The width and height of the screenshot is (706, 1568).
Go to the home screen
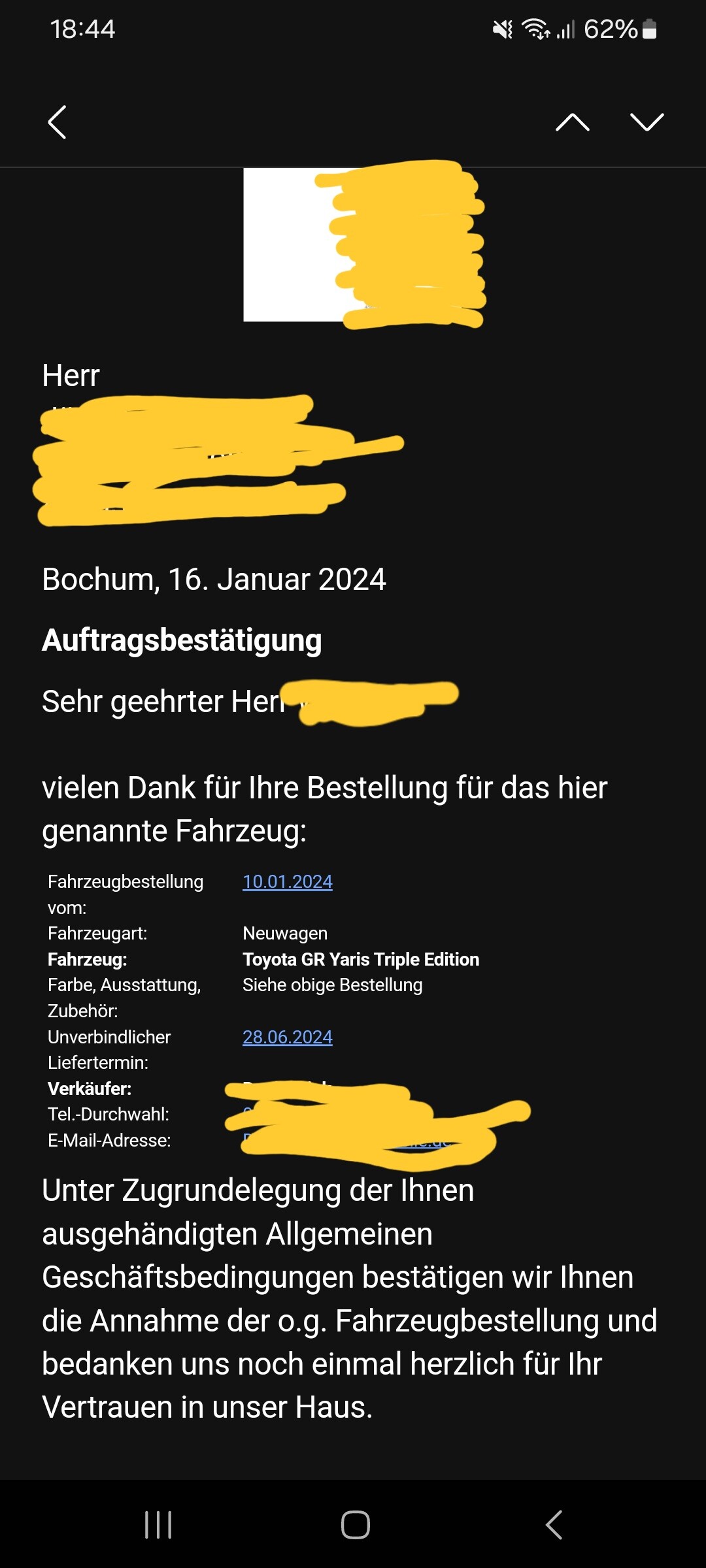coord(356,1525)
